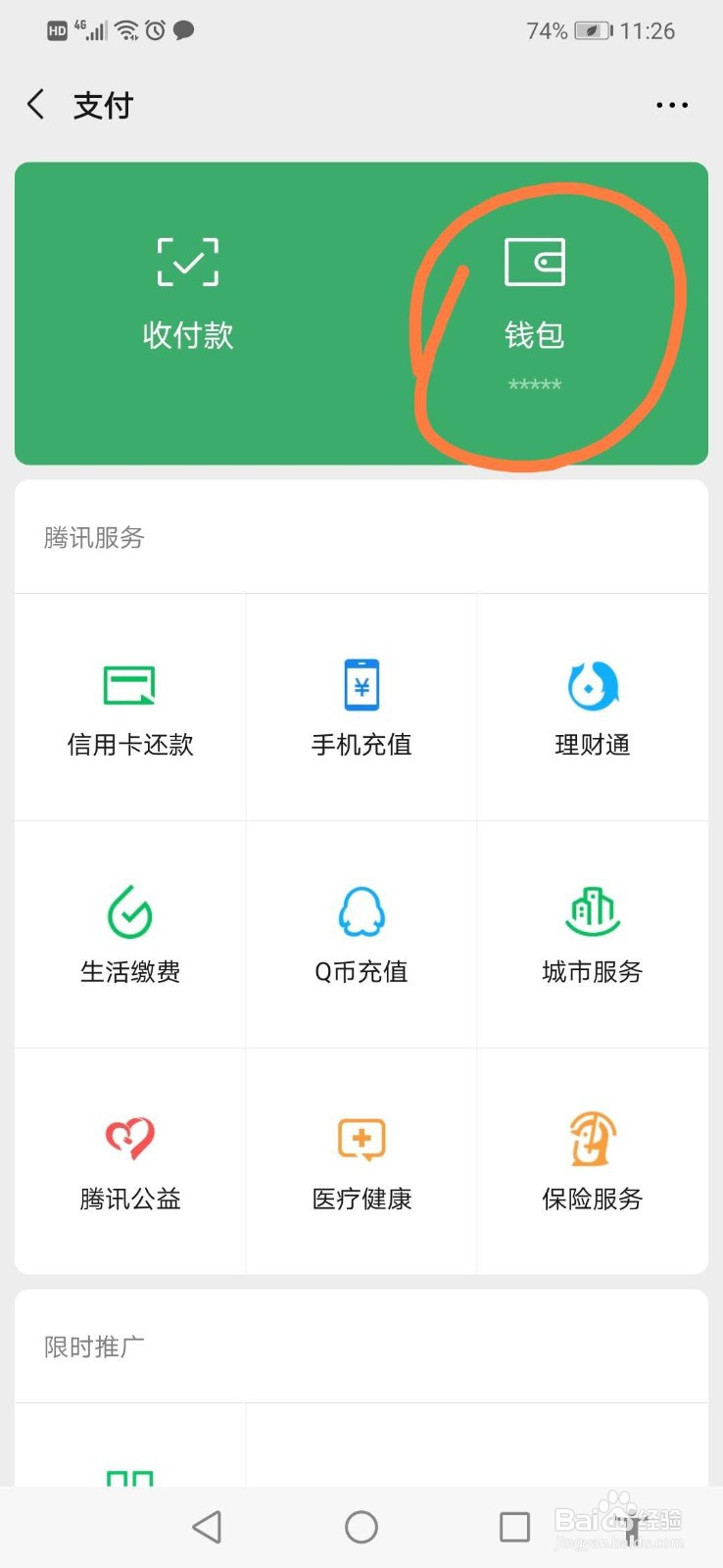Open recent apps with the square button
This screenshot has width=723, height=1568.
(514, 1526)
